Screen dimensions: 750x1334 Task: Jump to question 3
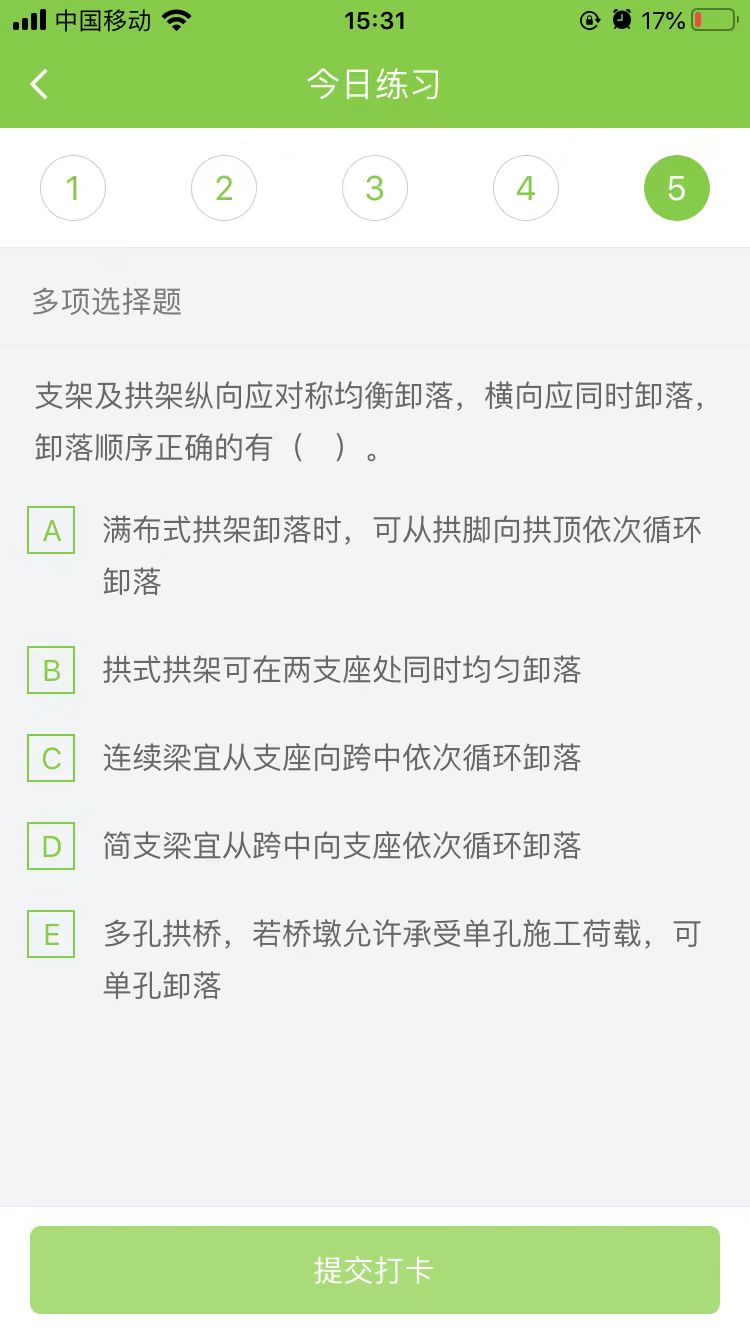[375, 188]
